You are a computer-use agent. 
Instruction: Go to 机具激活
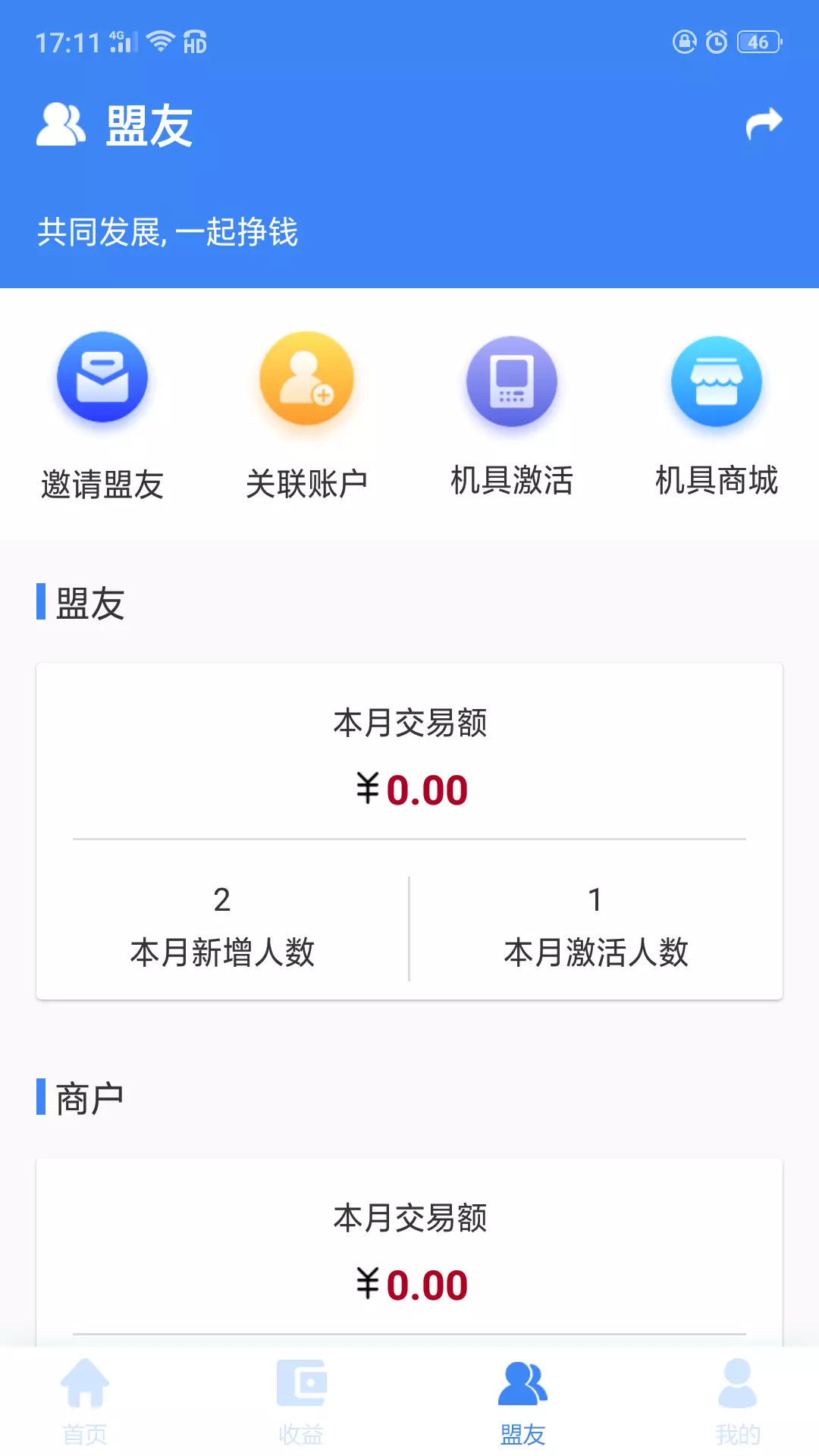(512, 416)
